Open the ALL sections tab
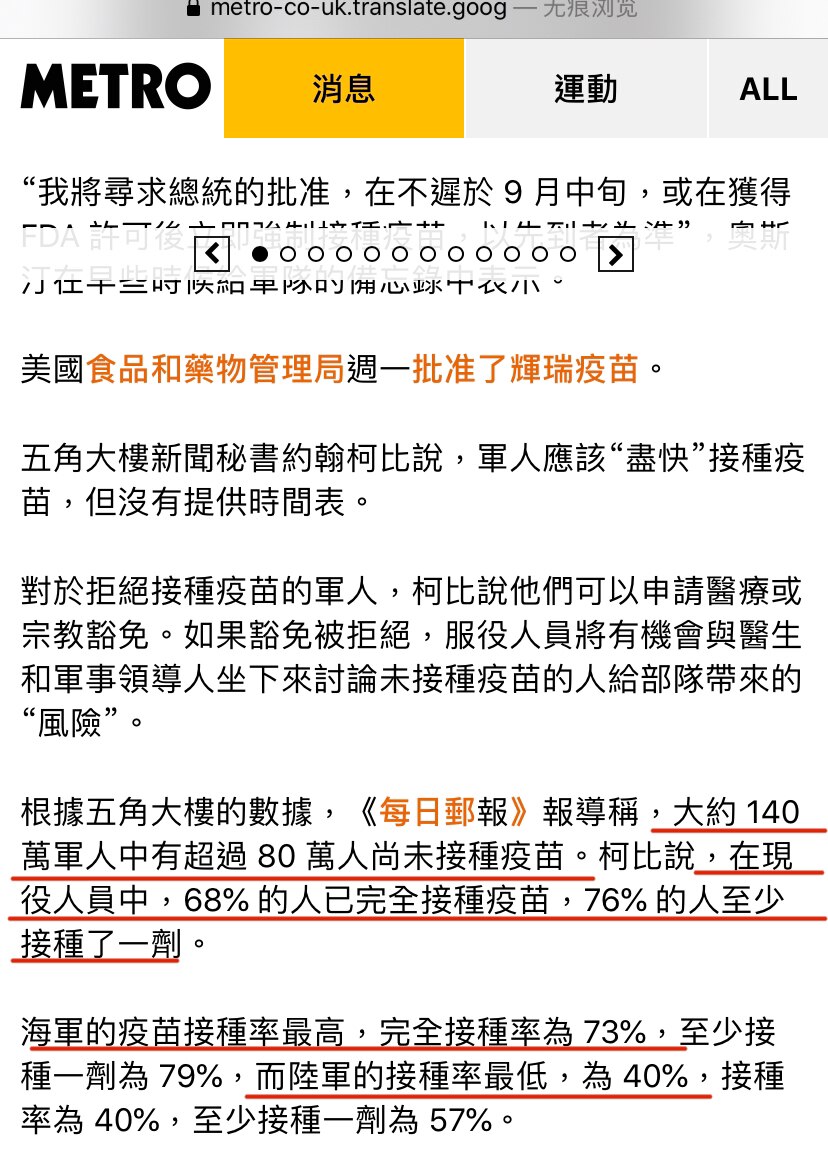This screenshot has height=1170, width=828. pyautogui.click(x=767, y=89)
